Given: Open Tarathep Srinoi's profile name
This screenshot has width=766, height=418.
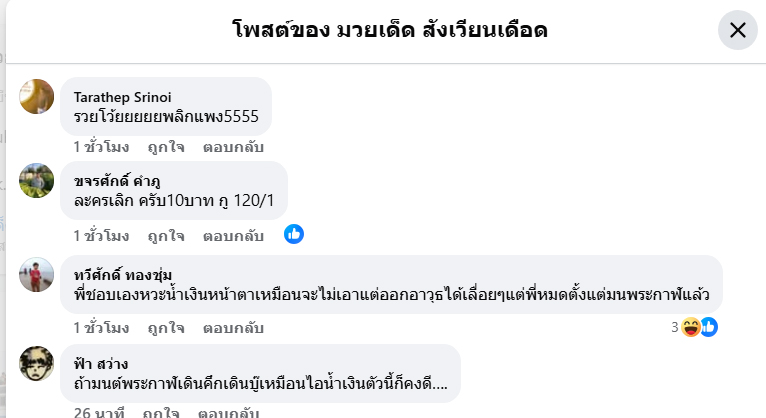Looking at the screenshot, I should click(122, 97).
